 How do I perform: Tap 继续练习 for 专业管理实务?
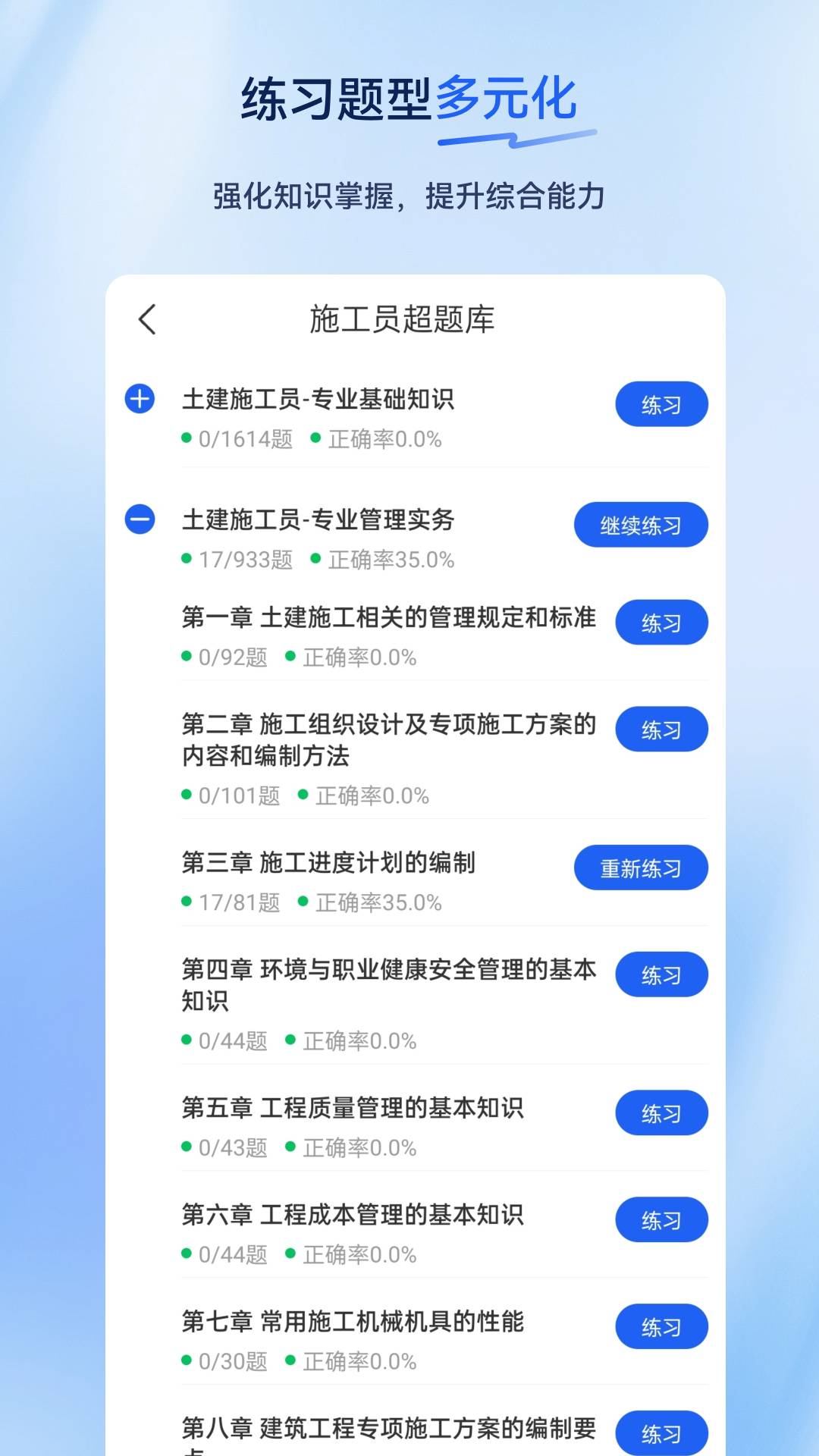pos(641,524)
